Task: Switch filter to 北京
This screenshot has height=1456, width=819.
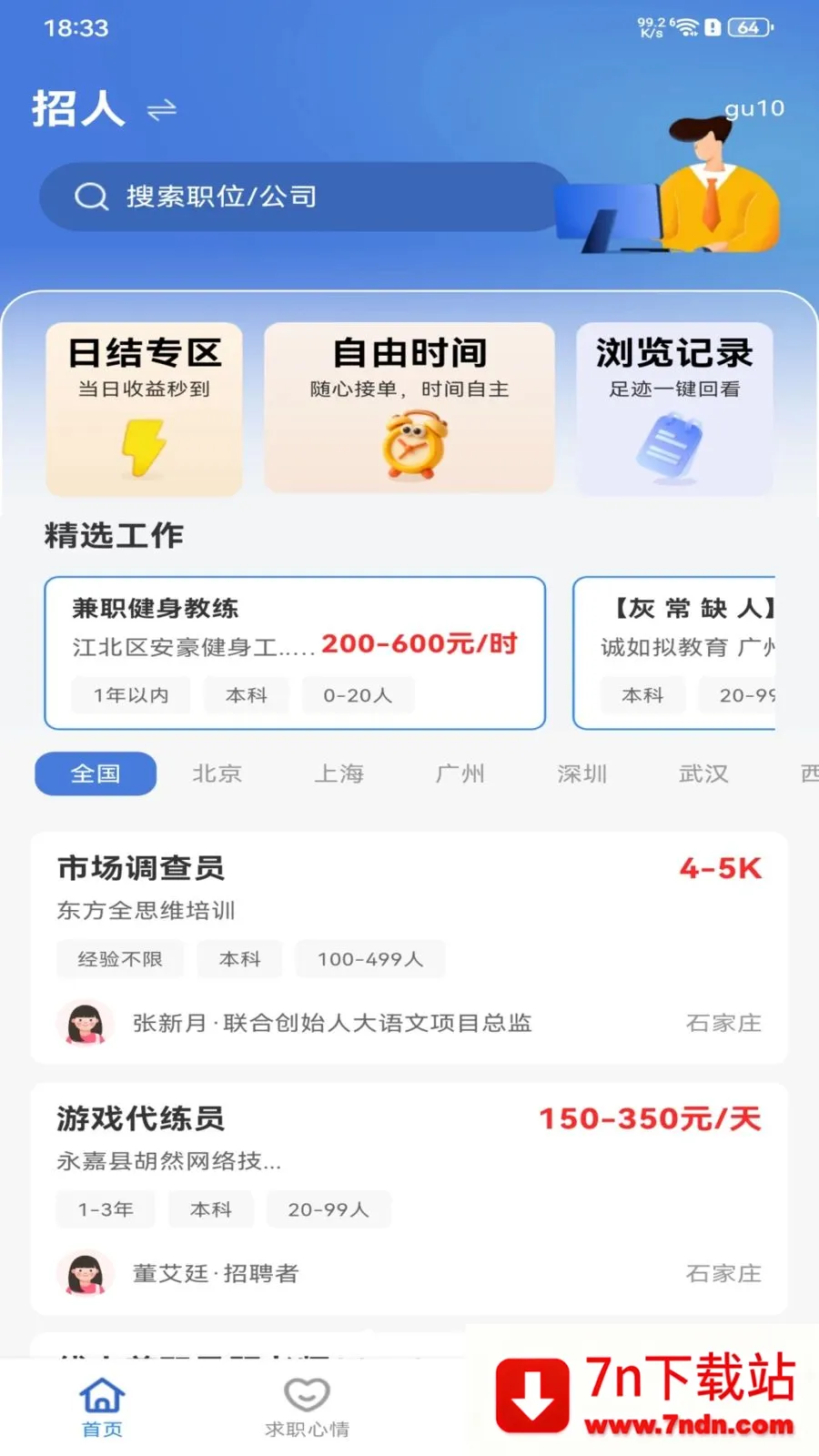Action: click(217, 773)
